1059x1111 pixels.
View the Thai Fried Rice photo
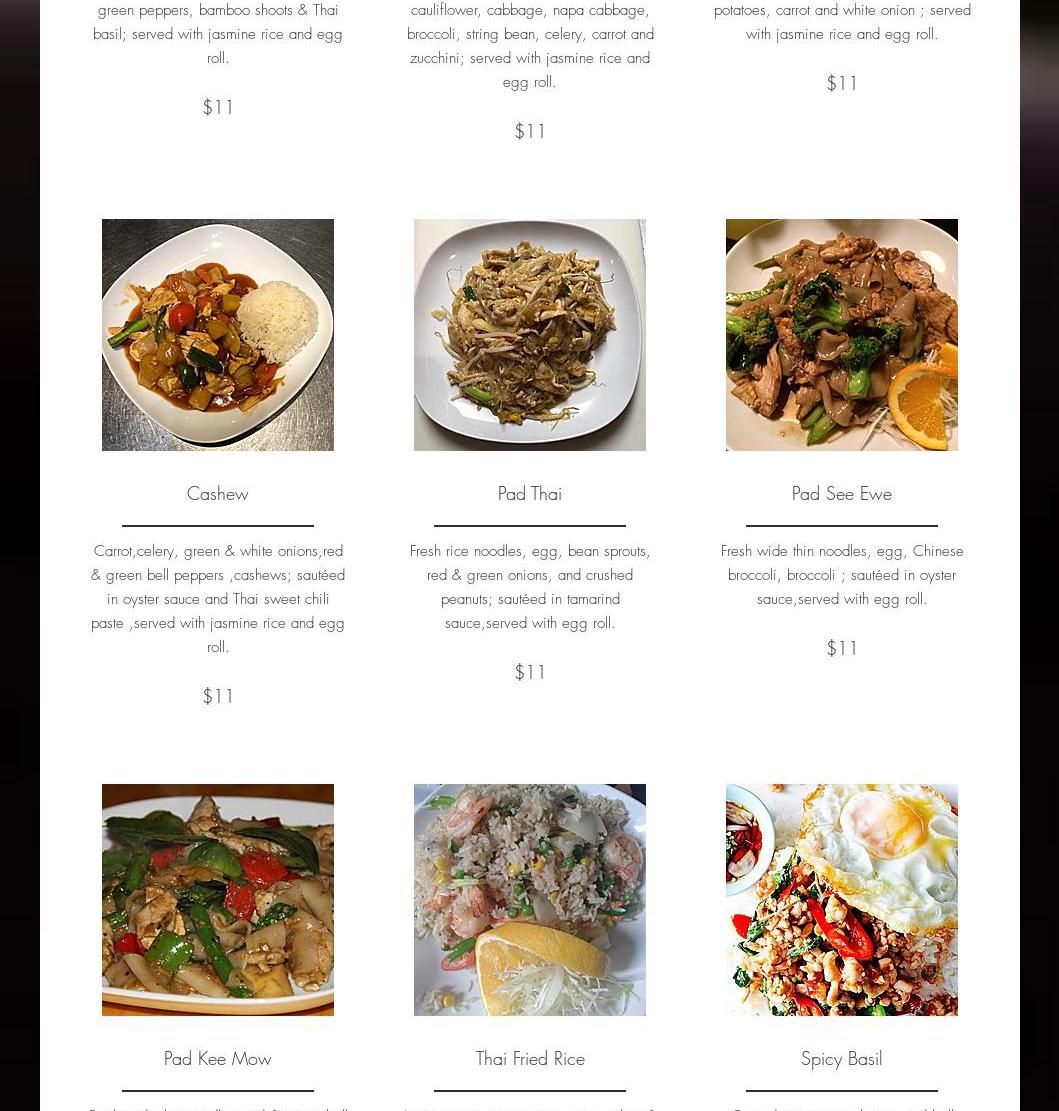(x=530, y=900)
